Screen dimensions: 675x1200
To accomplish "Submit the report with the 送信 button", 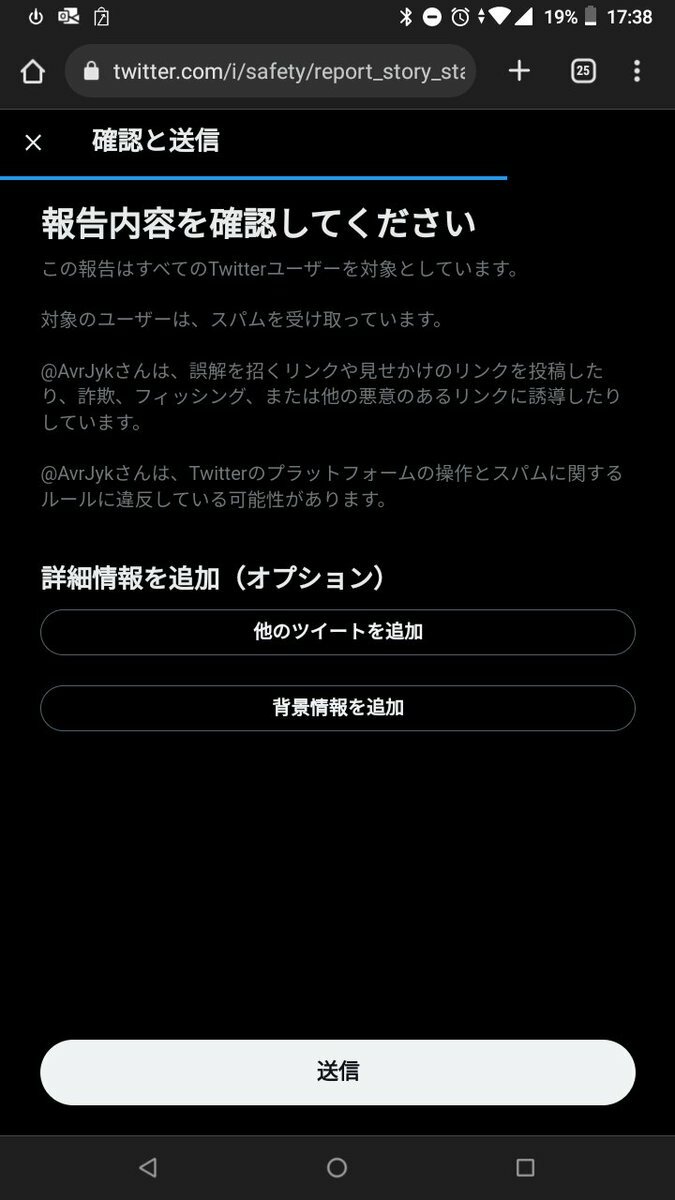I will coord(338,1072).
